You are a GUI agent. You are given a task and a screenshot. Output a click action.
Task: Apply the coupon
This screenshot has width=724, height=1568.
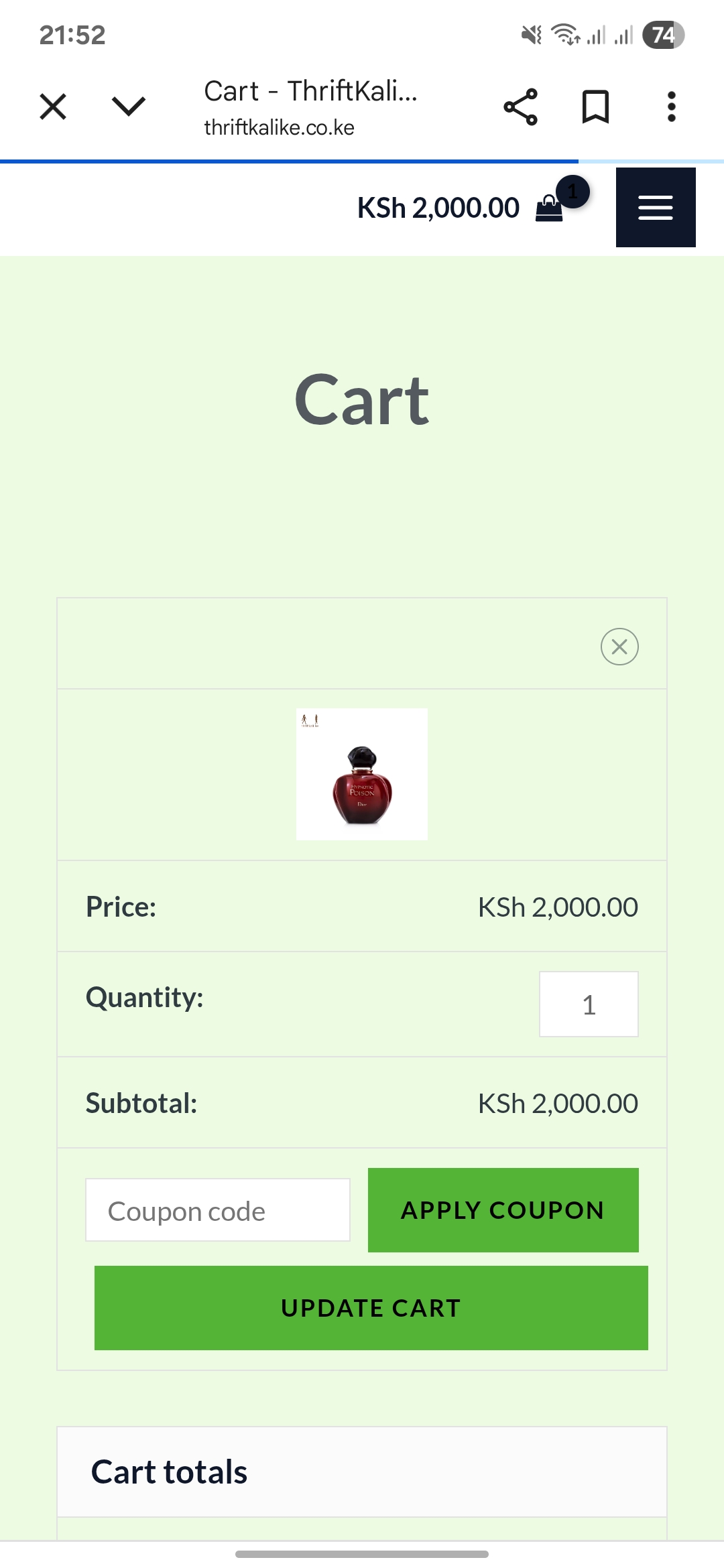tap(503, 1210)
